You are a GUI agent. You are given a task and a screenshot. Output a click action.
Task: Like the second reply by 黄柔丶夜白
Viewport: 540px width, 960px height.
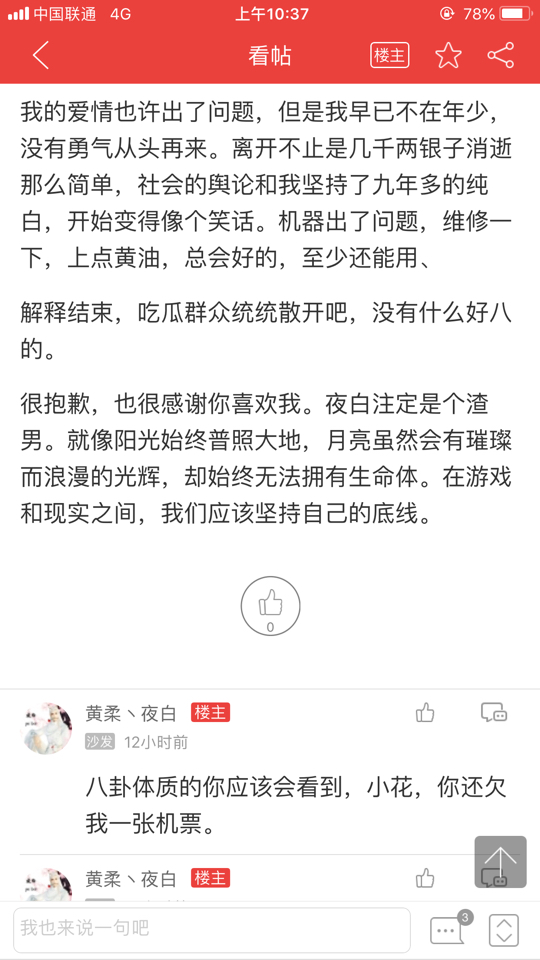425,879
